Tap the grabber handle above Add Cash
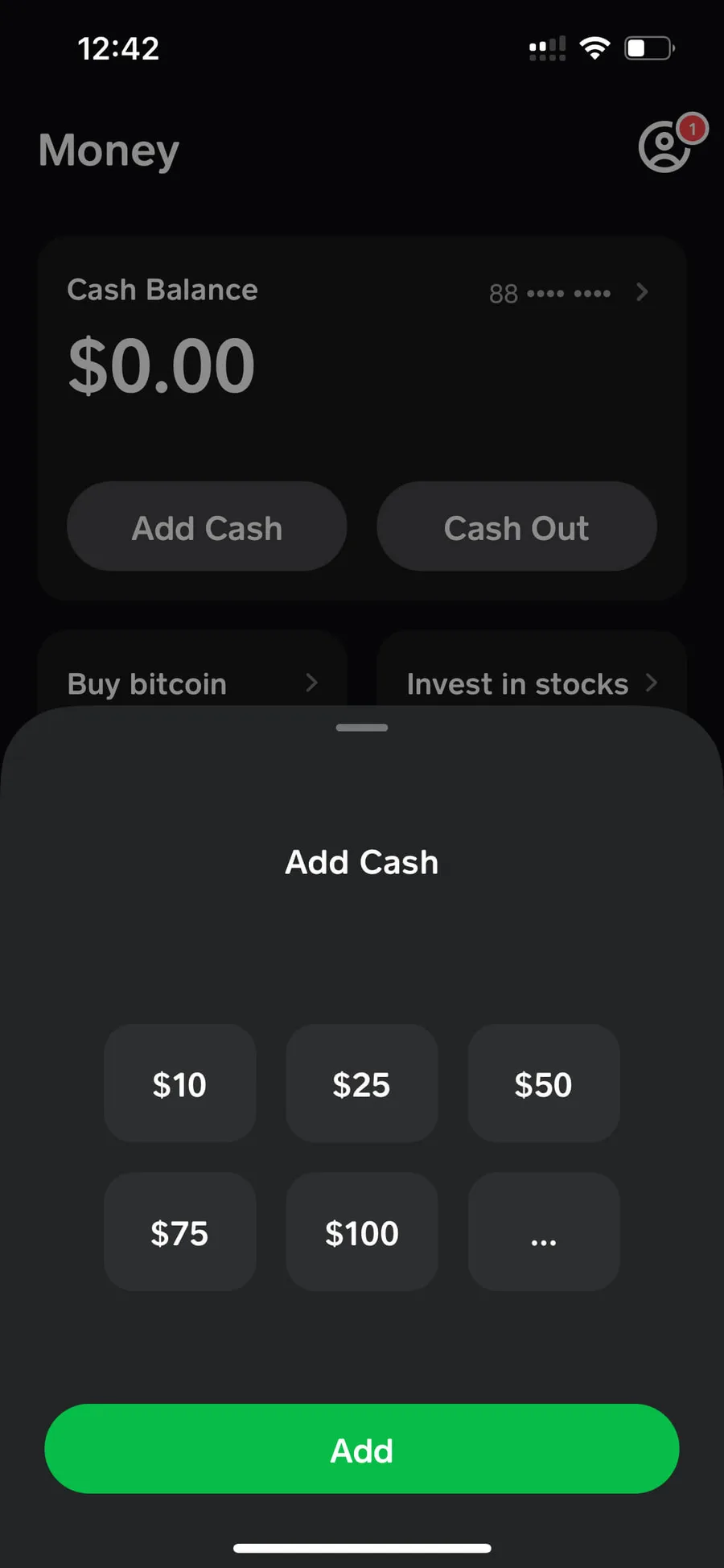The width and height of the screenshot is (724, 1568). click(x=361, y=728)
